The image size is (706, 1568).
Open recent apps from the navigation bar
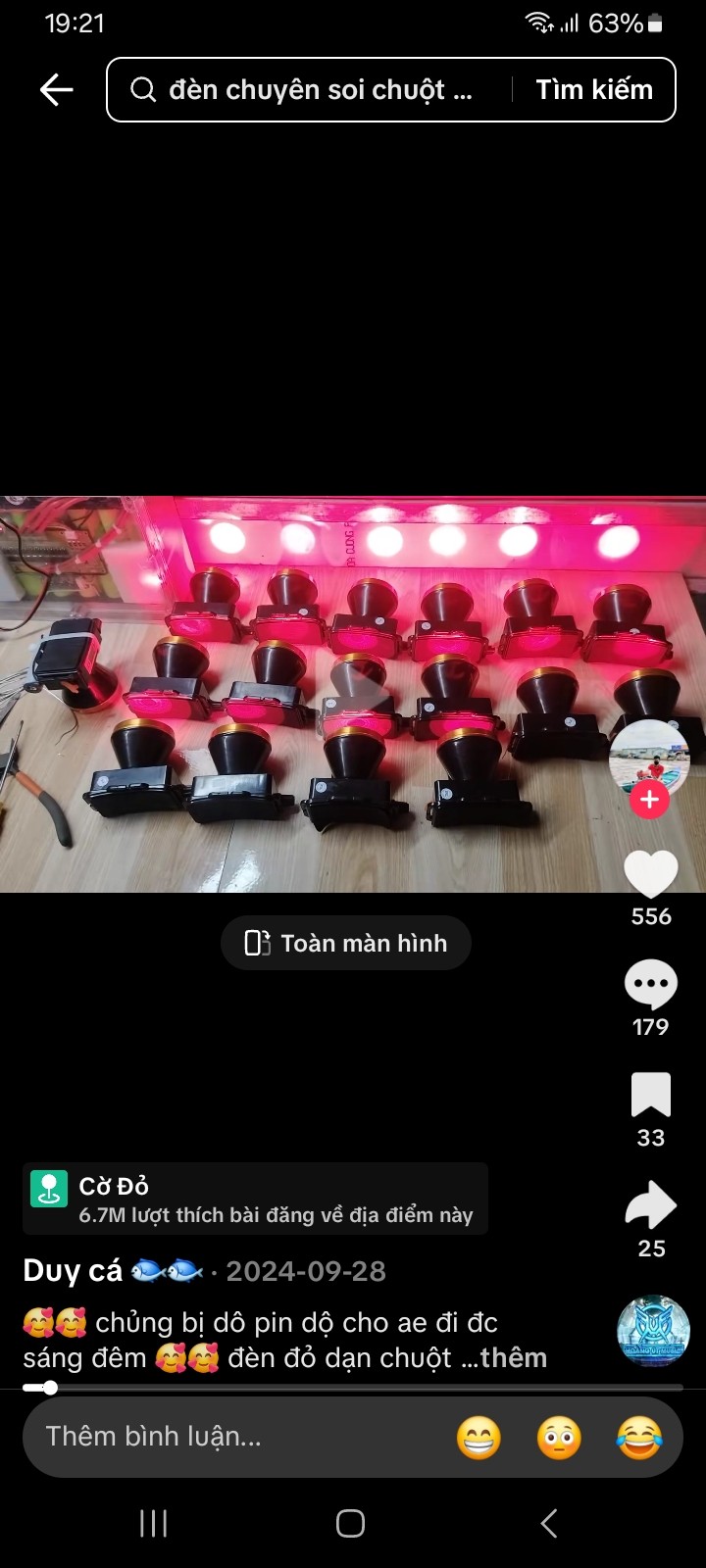pyautogui.click(x=154, y=1523)
